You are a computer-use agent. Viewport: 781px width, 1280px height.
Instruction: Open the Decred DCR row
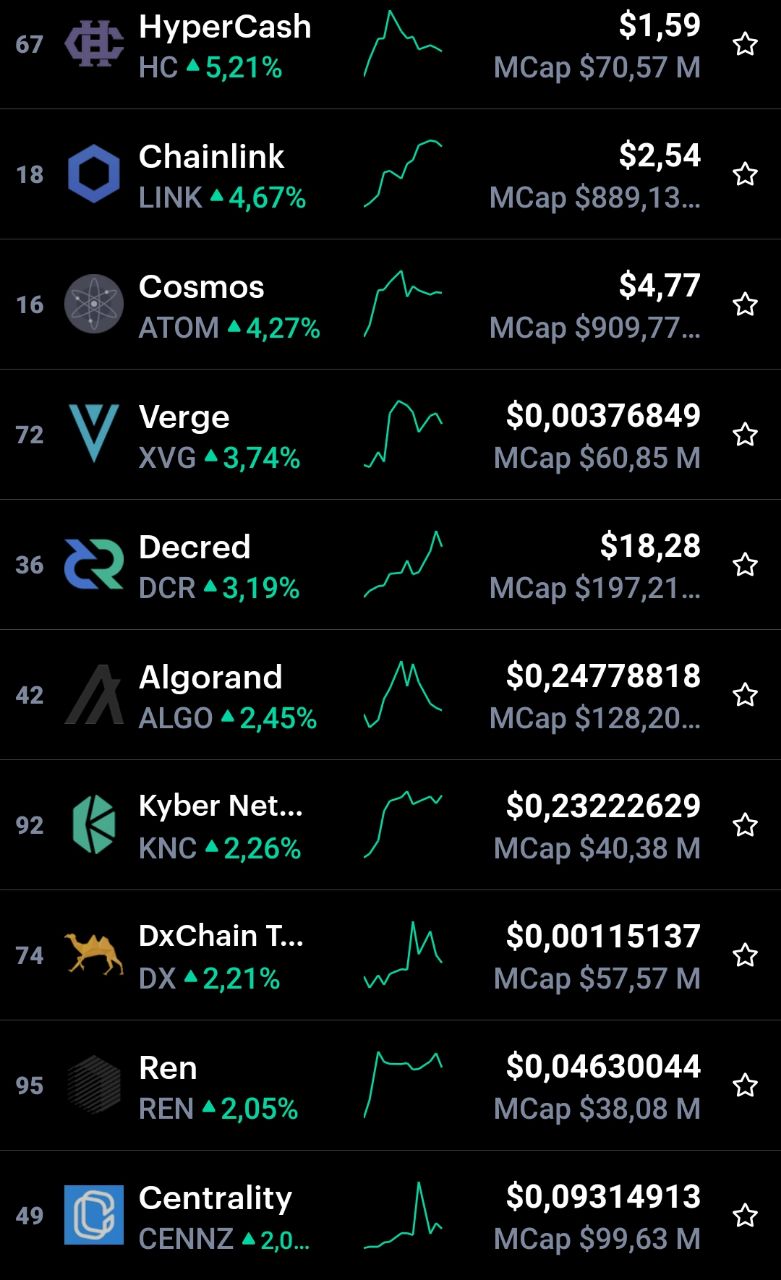(x=390, y=564)
